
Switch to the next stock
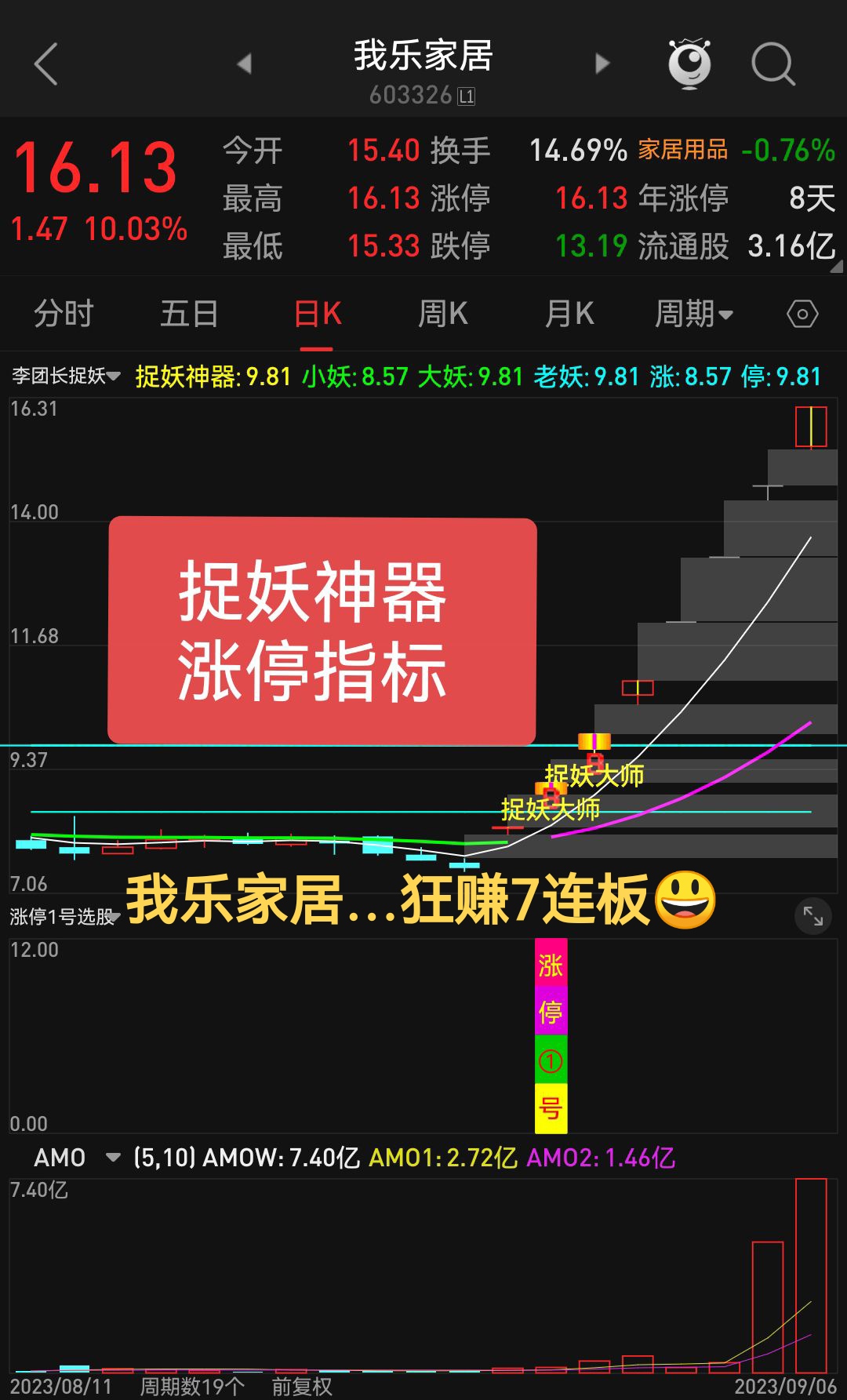[x=602, y=64]
